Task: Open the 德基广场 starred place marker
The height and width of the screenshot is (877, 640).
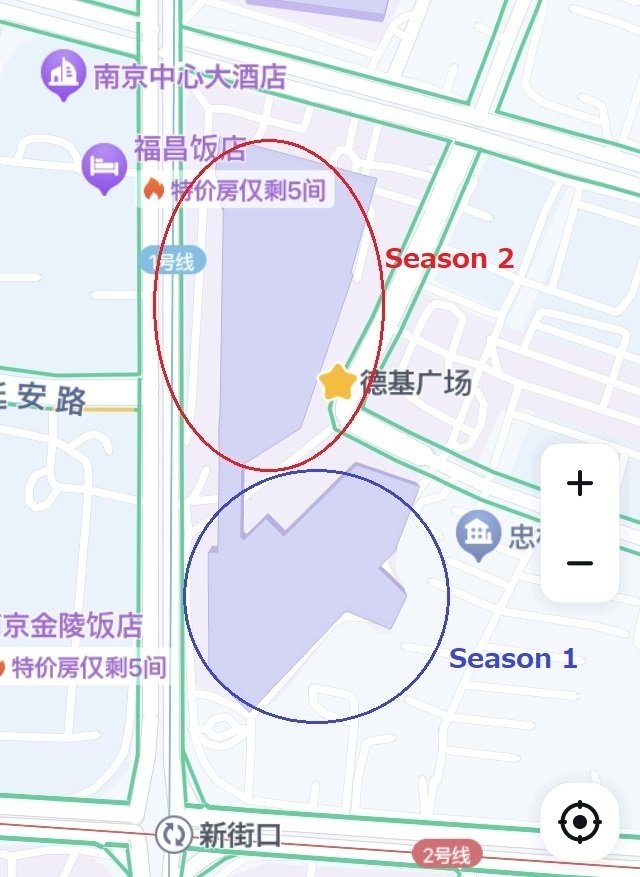Action: click(x=338, y=382)
